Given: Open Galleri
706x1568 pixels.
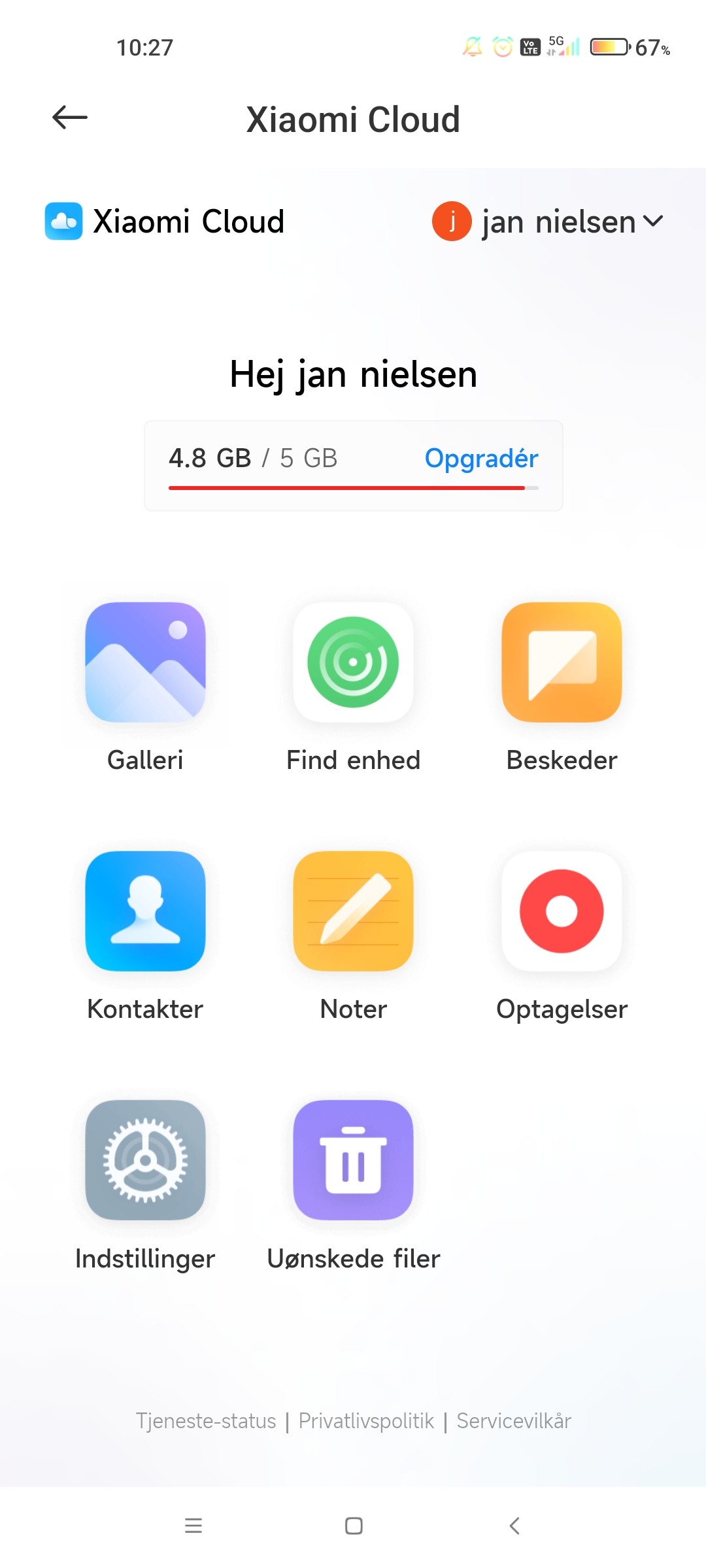Looking at the screenshot, I should tap(145, 687).
